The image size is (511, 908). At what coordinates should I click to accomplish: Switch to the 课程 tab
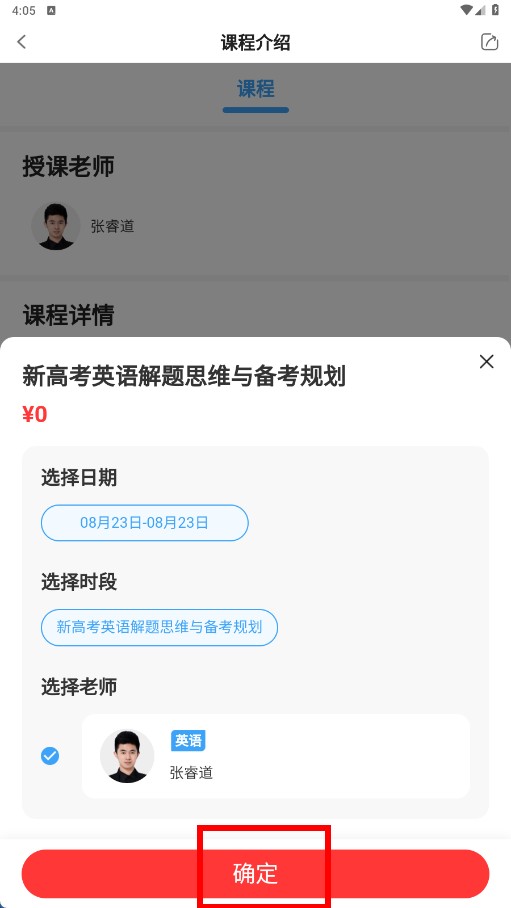coord(256,90)
